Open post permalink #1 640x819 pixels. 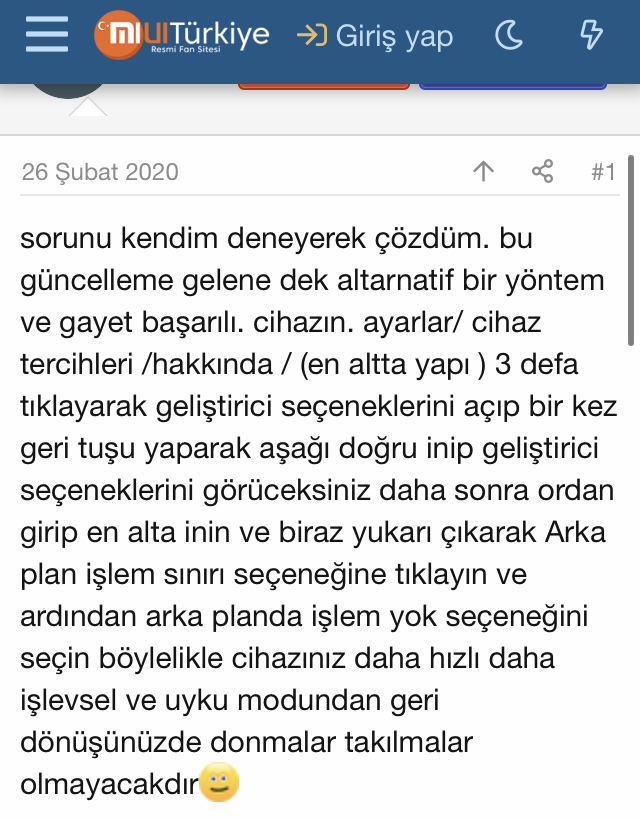pos(603,172)
